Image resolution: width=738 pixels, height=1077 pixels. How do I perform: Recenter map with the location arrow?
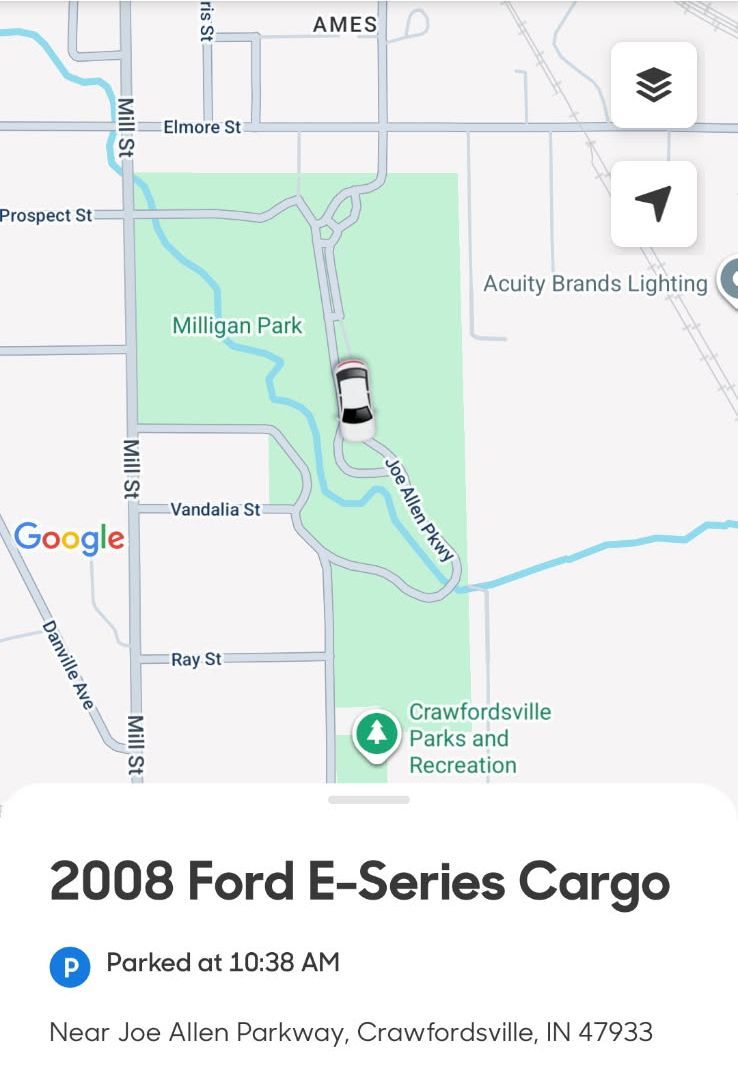653,203
